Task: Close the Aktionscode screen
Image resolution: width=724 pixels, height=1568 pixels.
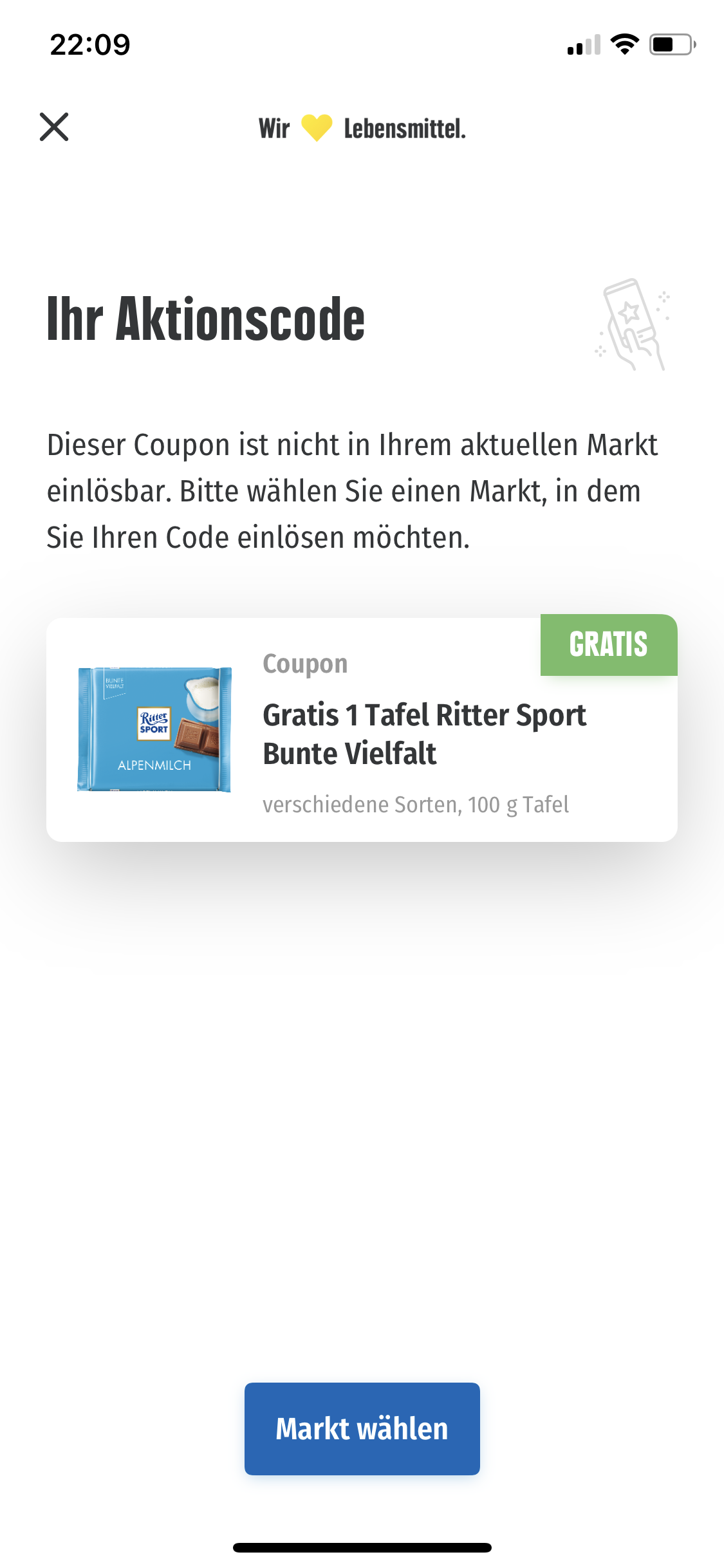Action: pyautogui.click(x=54, y=127)
